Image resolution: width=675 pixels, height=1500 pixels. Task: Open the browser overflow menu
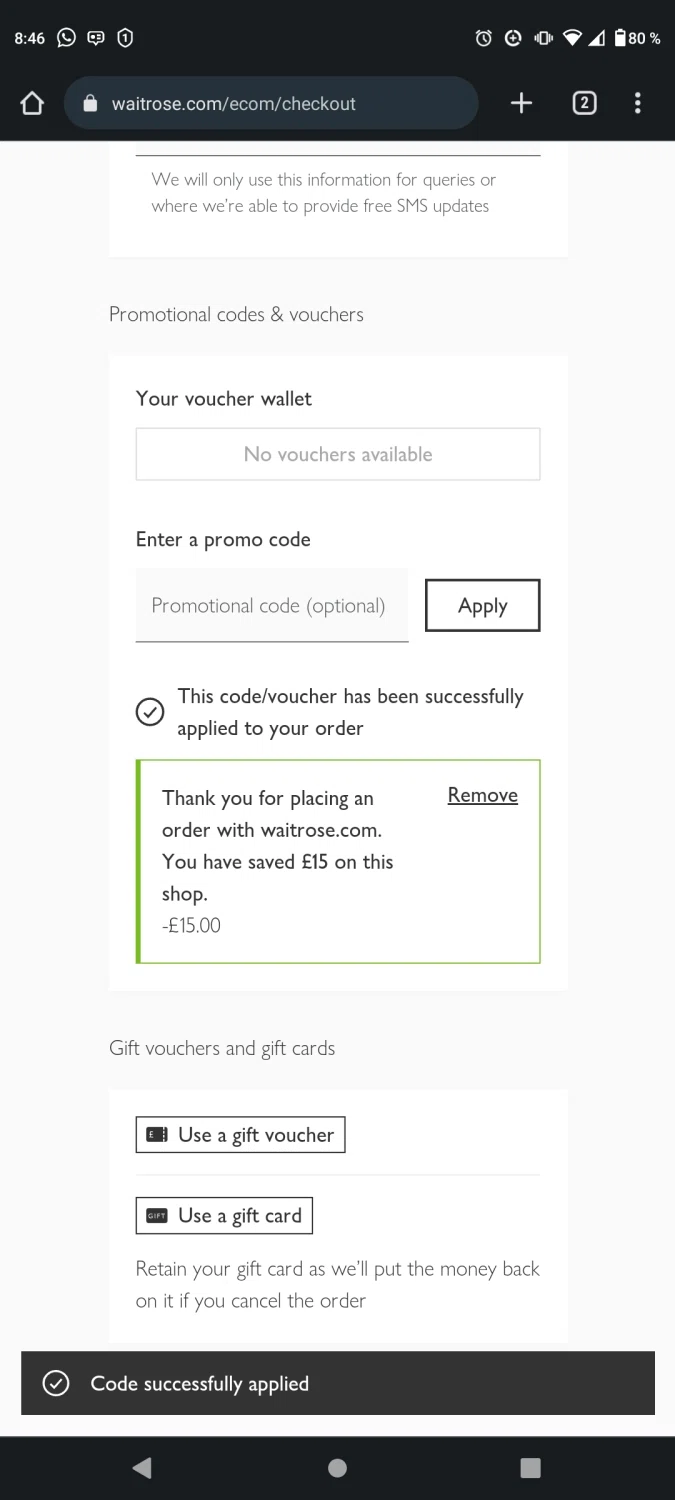[638, 103]
